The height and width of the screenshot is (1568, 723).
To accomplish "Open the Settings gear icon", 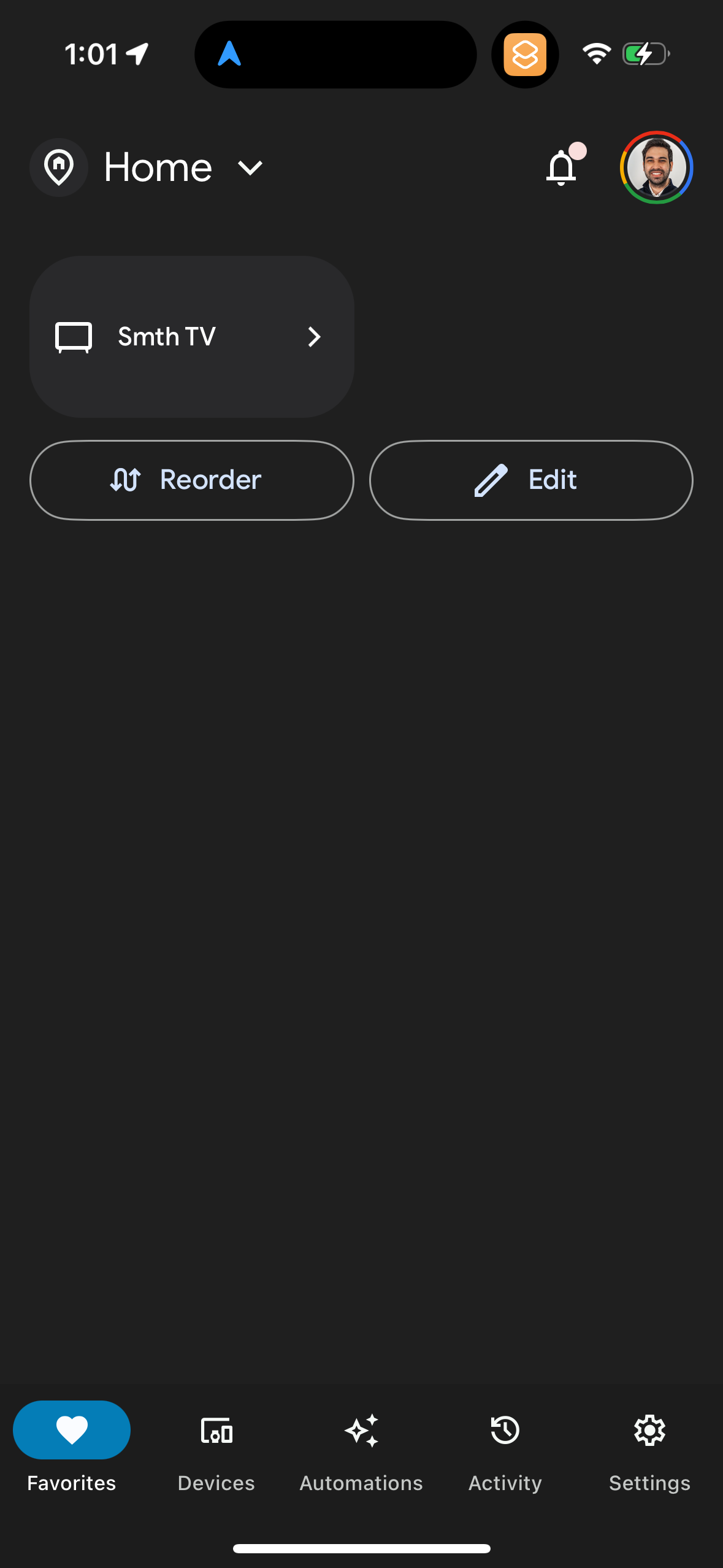I will [x=649, y=1431].
